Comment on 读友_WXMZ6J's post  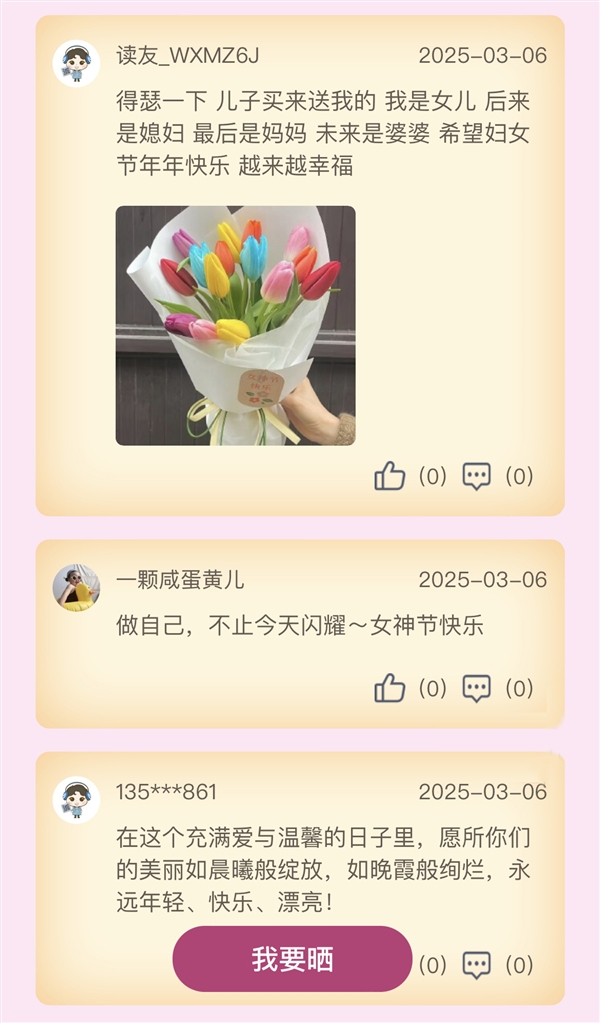click(477, 476)
